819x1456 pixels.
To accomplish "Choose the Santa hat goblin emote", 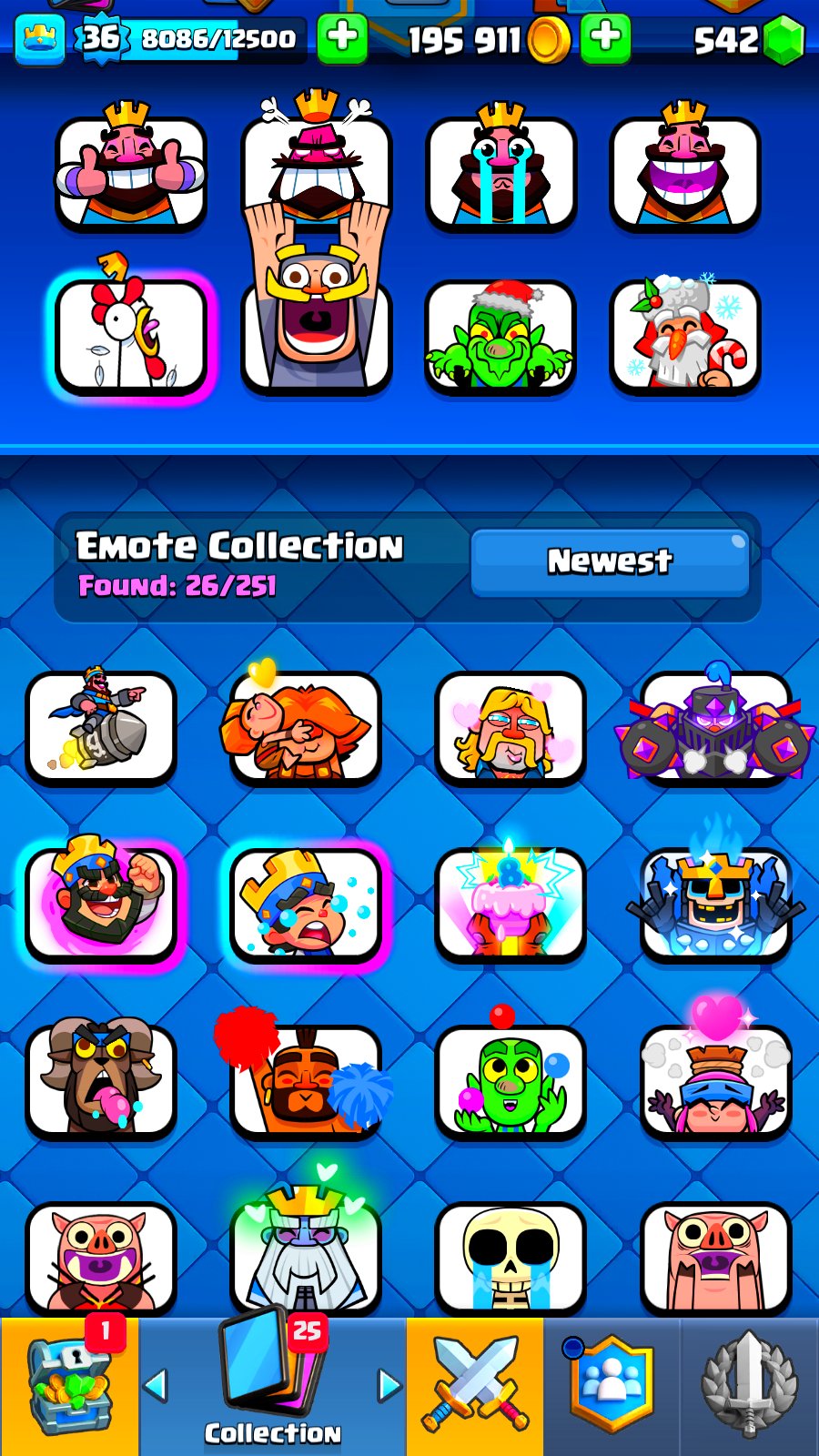I will click(500, 337).
